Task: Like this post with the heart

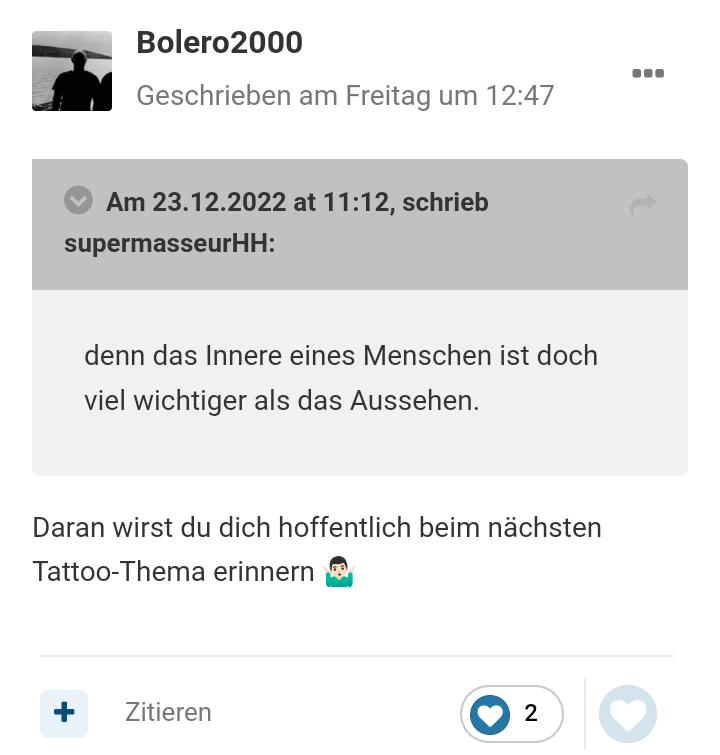Action: 628,714
